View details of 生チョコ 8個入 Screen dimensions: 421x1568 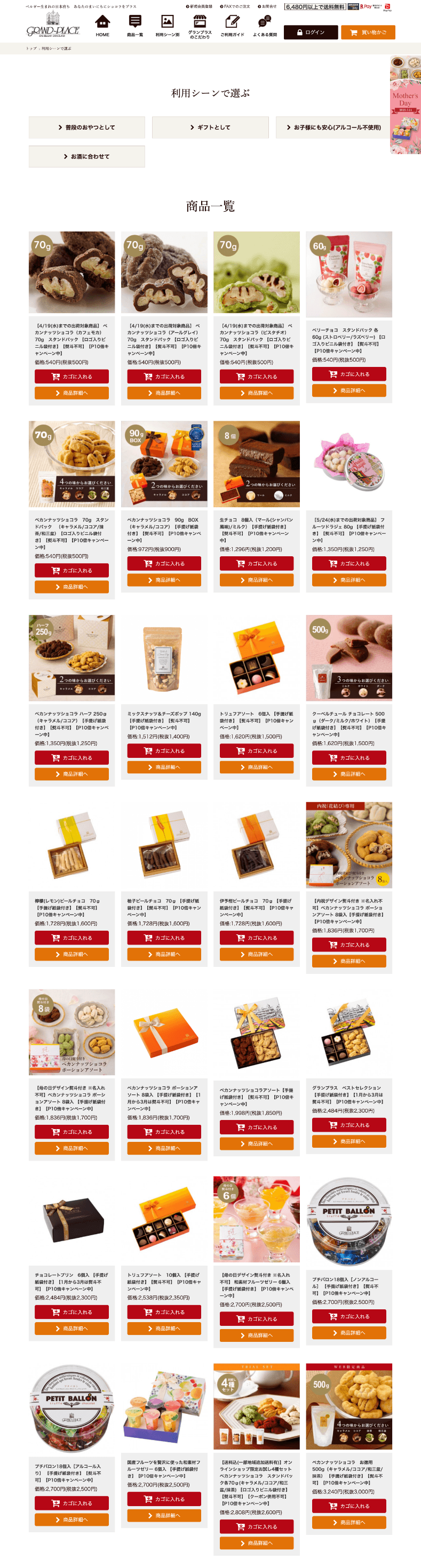(256, 580)
